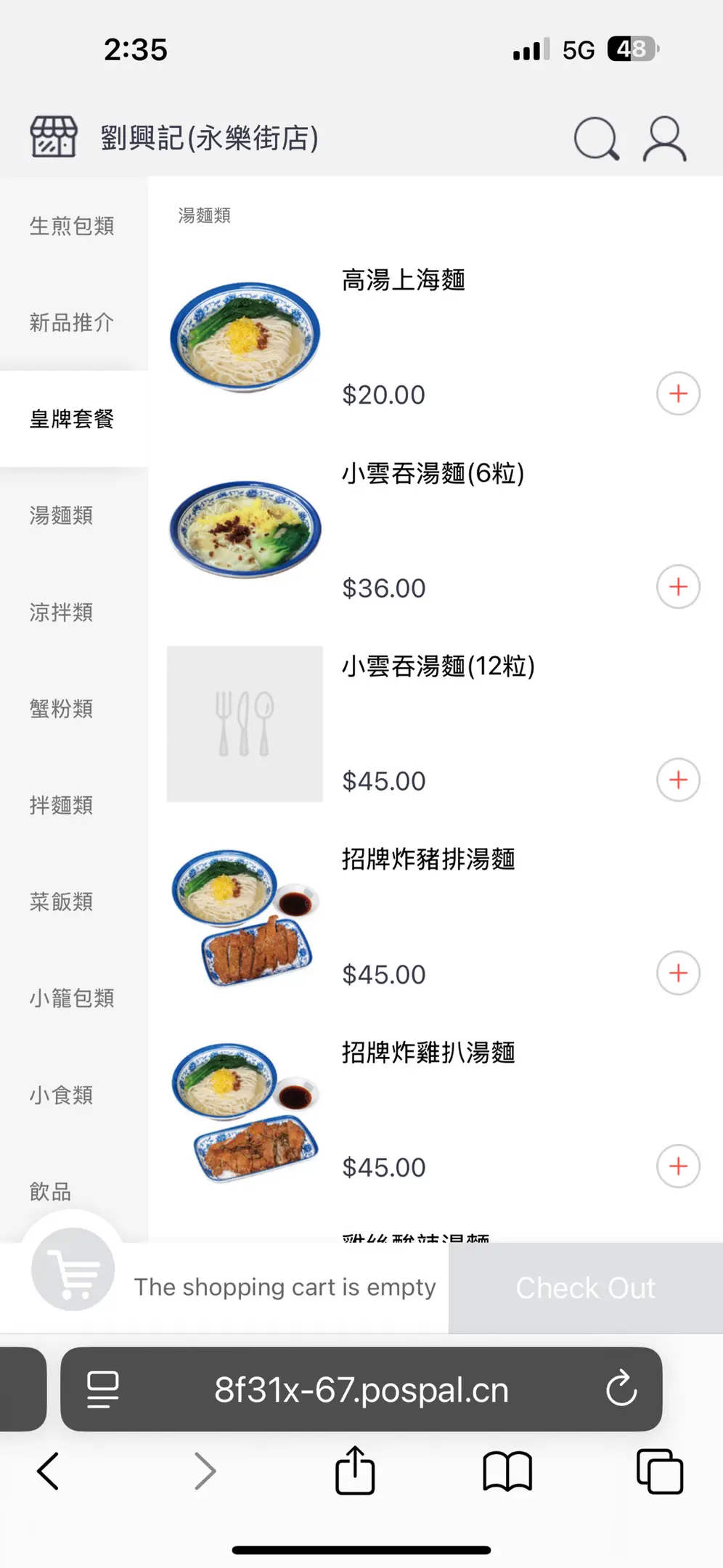
Task: Go back to the previous page
Action: (x=49, y=1471)
